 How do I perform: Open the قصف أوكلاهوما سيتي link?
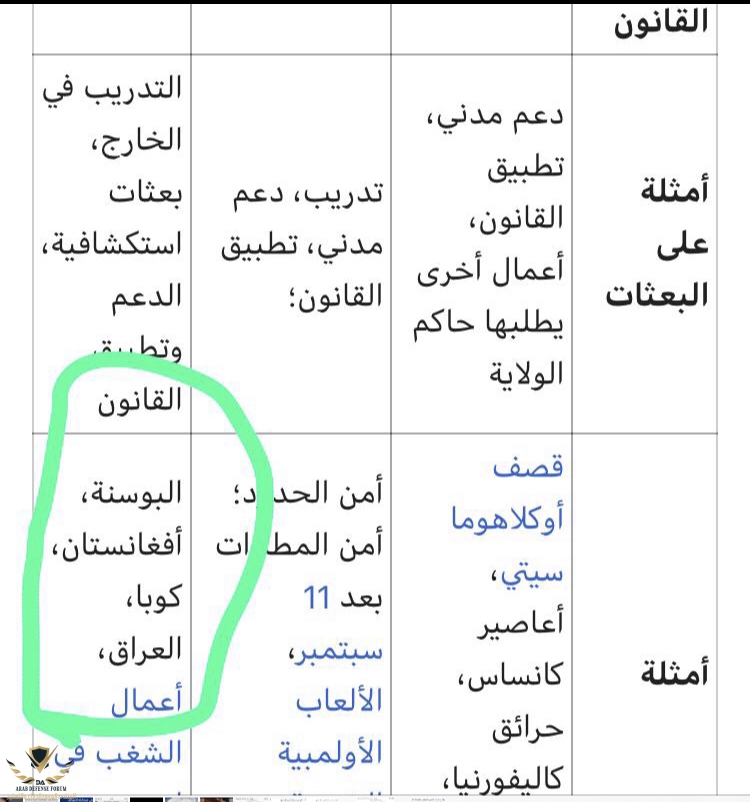pos(508,521)
